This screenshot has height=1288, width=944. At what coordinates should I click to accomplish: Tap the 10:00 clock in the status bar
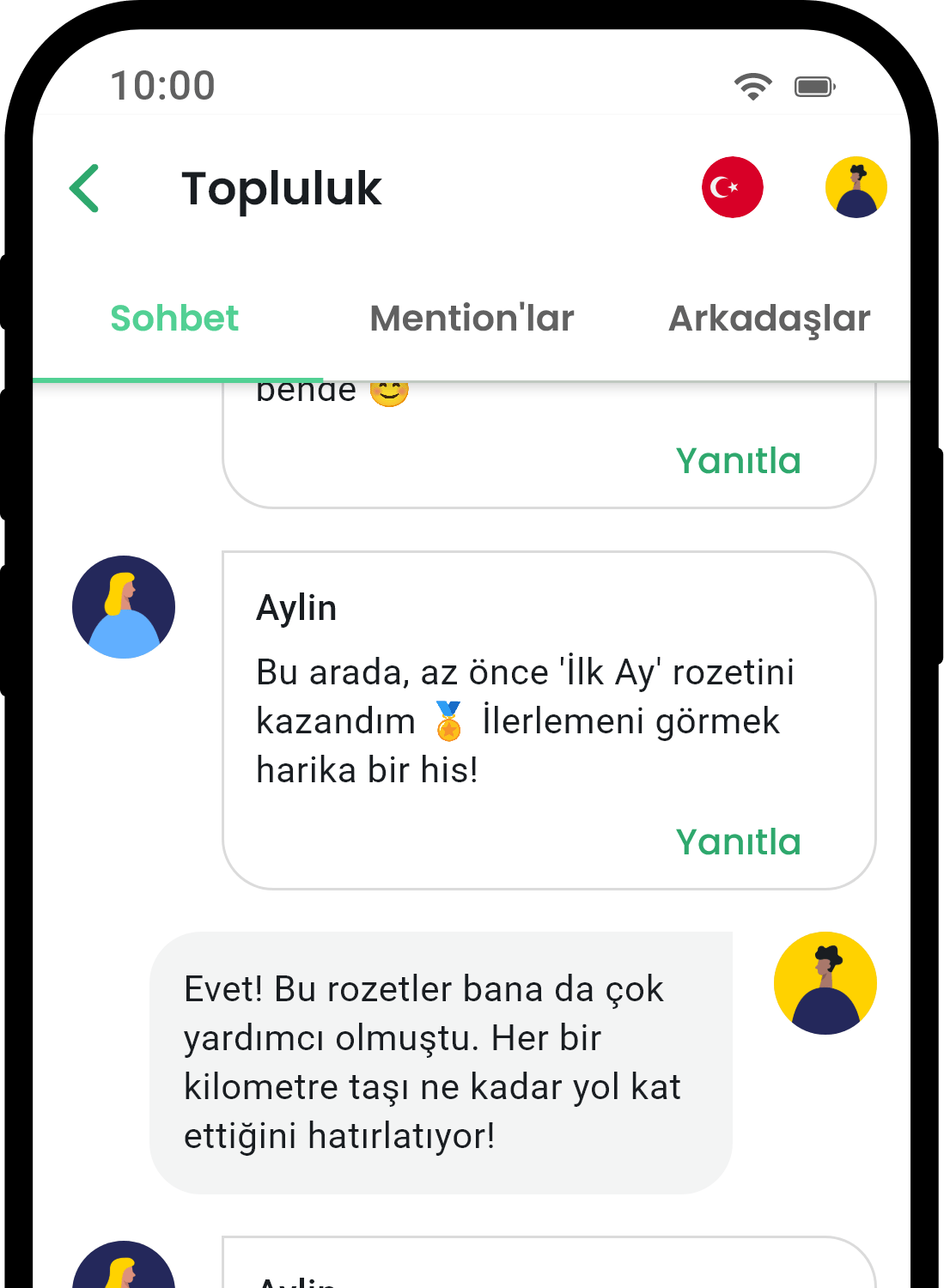pos(163,85)
